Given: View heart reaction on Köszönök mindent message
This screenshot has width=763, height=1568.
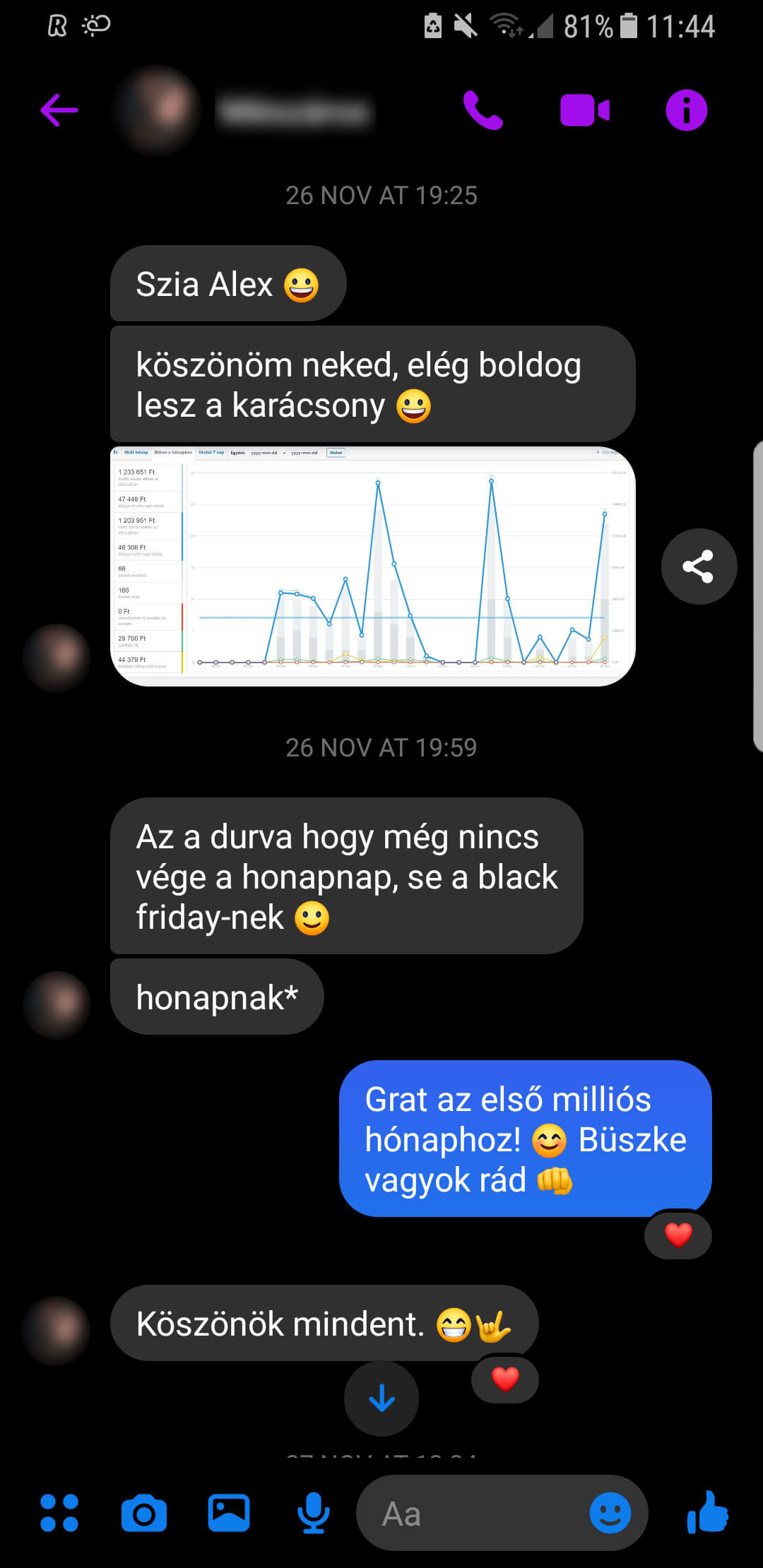Looking at the screenshot, I should (x=505, y=1378).
